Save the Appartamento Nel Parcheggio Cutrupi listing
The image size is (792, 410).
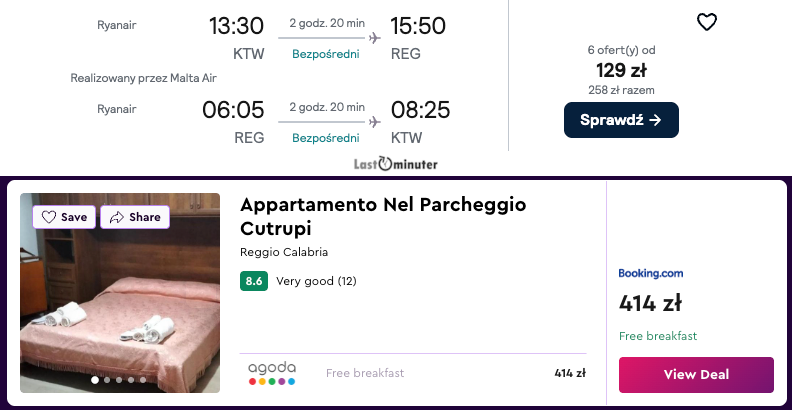pos(65,217)
